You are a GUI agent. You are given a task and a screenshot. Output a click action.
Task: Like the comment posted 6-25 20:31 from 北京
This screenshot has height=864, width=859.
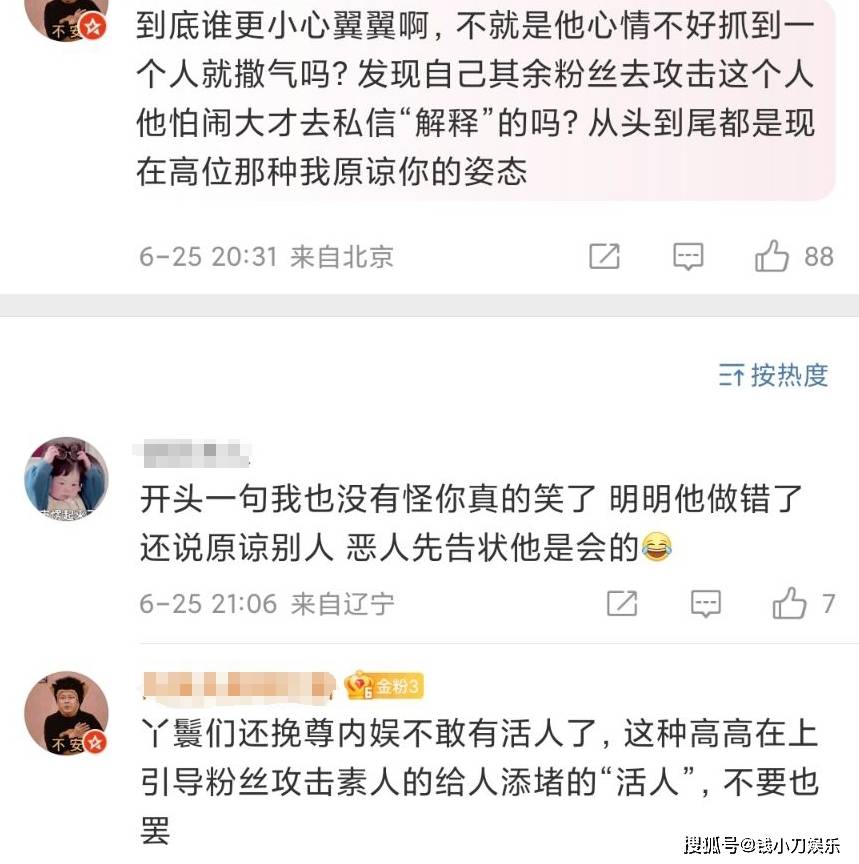772,257
